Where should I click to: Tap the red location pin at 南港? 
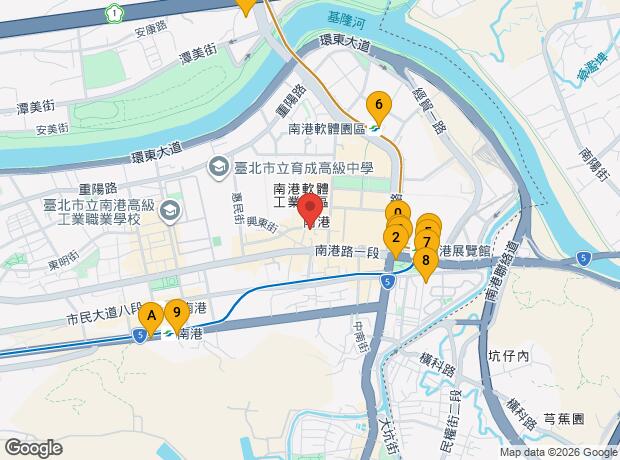pos(310,208)
